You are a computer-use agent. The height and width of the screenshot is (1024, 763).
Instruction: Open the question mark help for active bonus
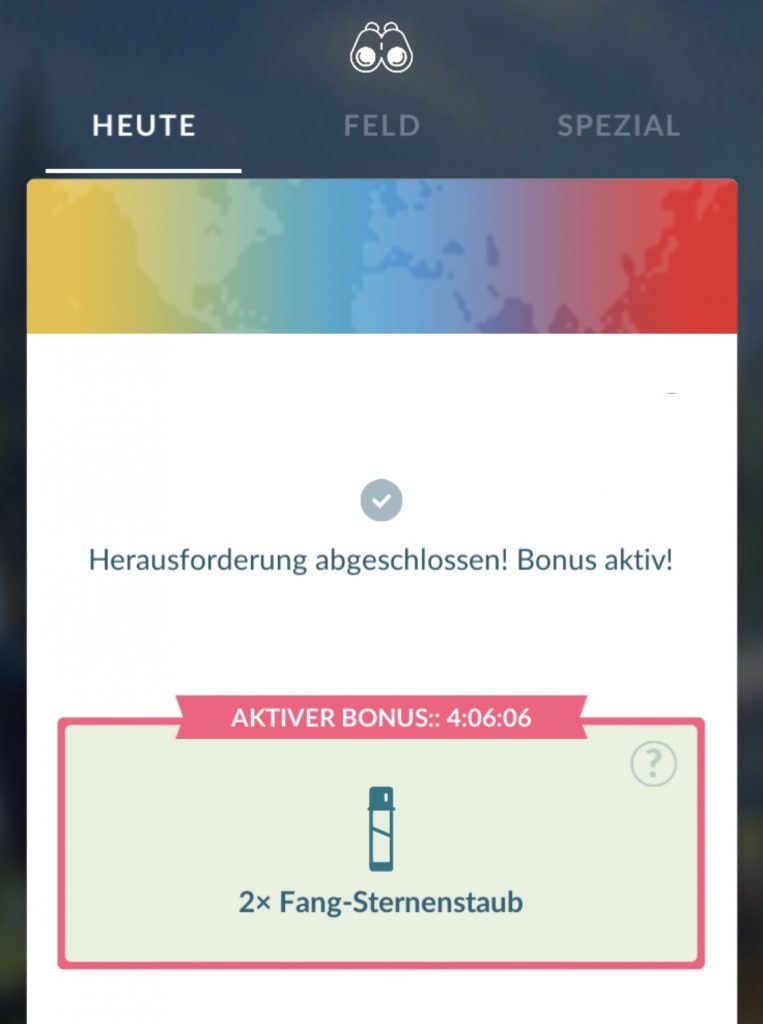654,766
